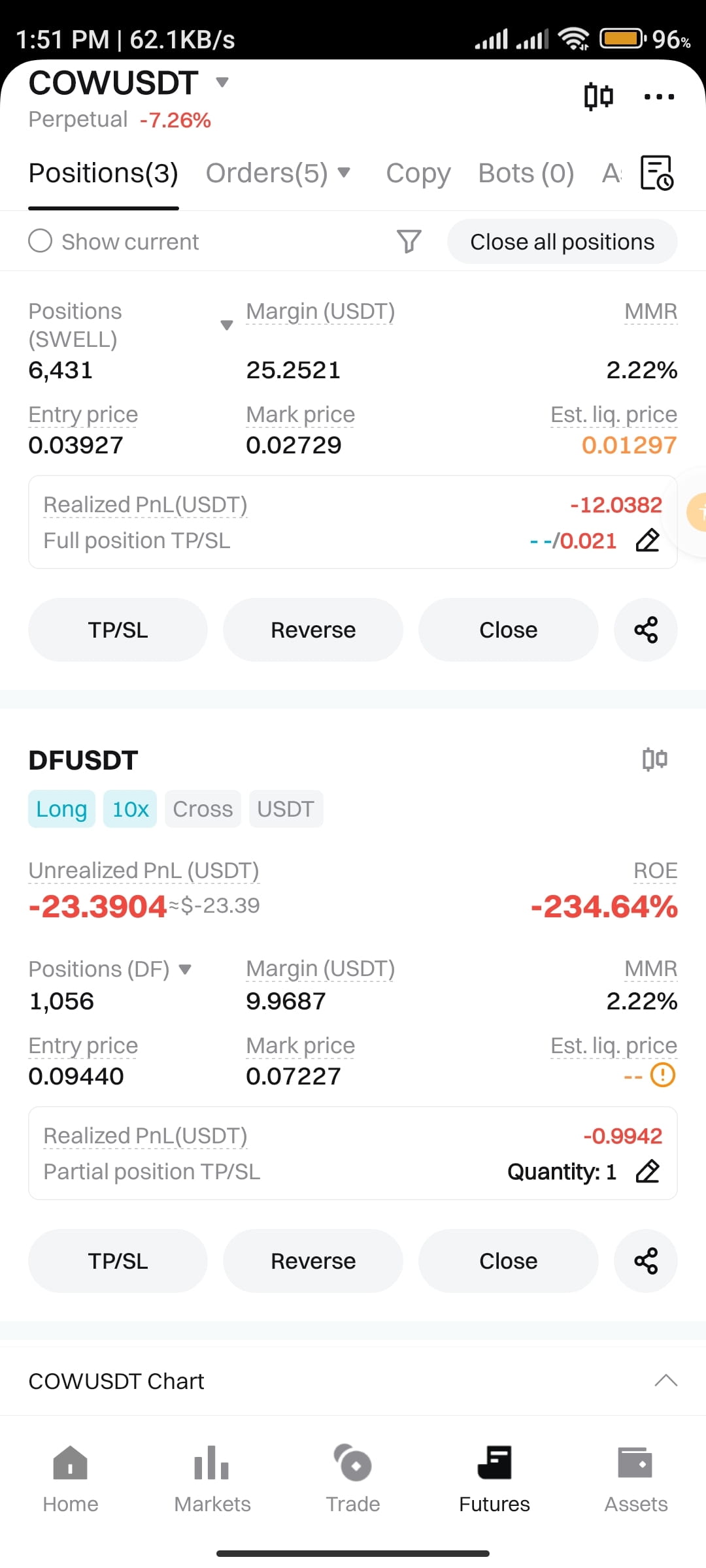
Task: Switch to the Copy tab
Action: [x=418, y=173]
